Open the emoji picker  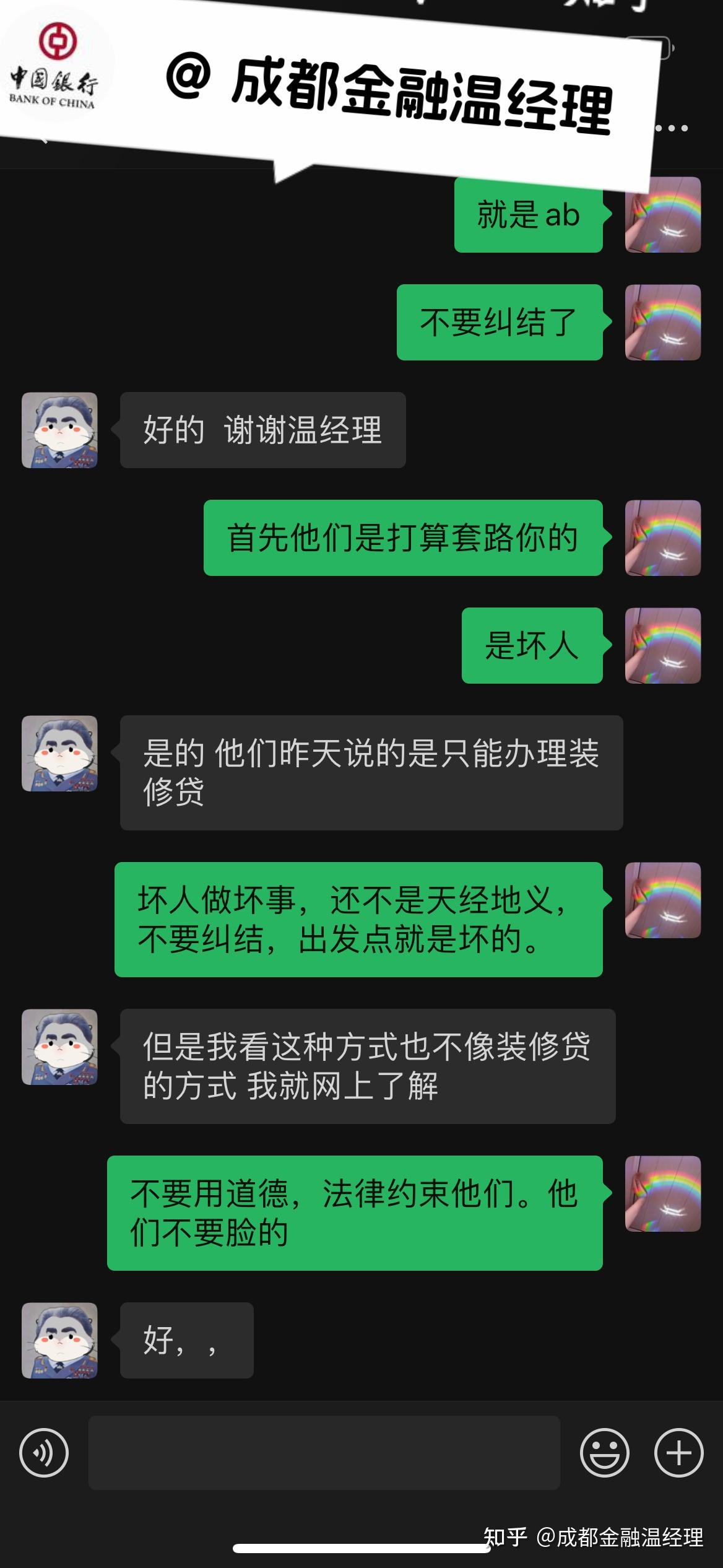pos(604,1453)
